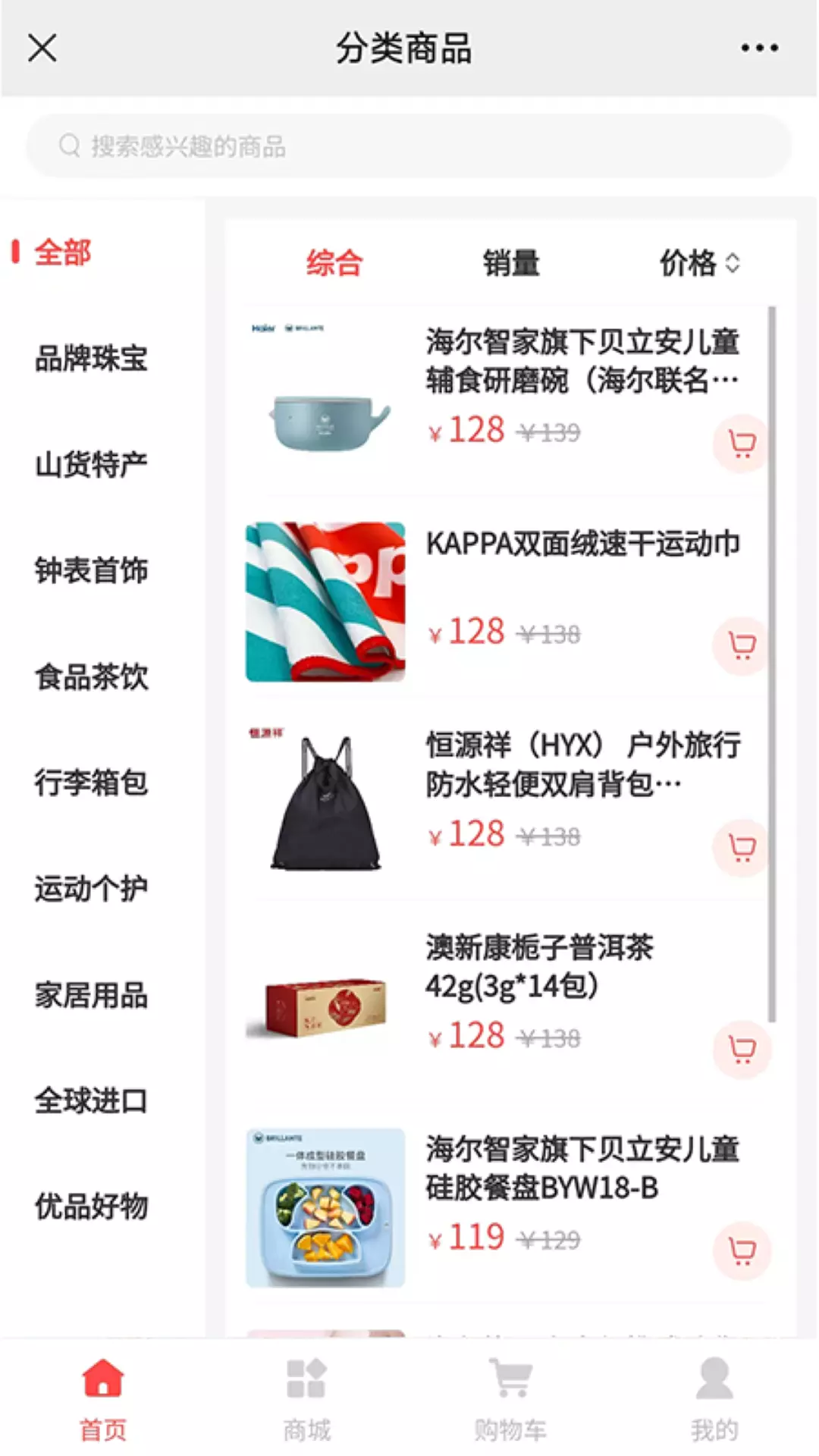The width and height of the screenshot is (819, 1456).
Task: Select the 品牌珠宝 category
Action: (x=91, y=359)
